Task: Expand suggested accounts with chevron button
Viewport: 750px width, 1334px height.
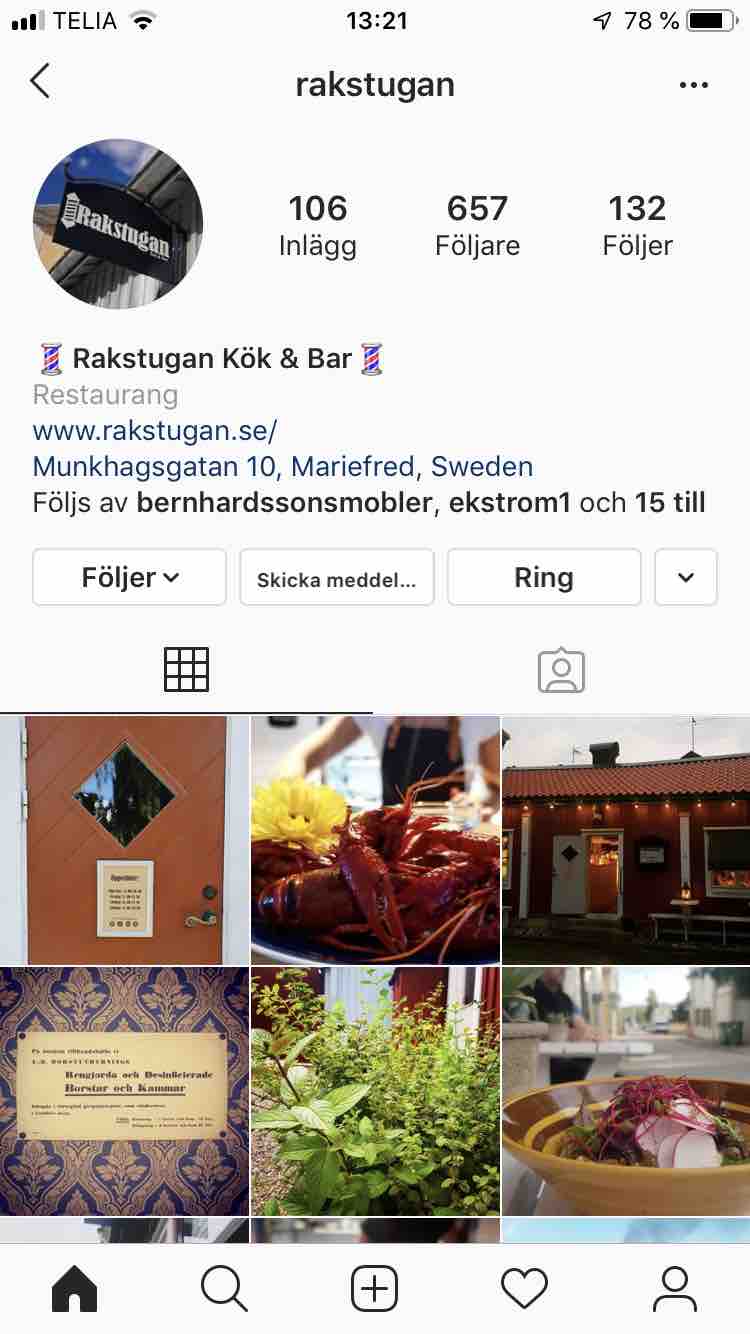Action: [685, 577]
